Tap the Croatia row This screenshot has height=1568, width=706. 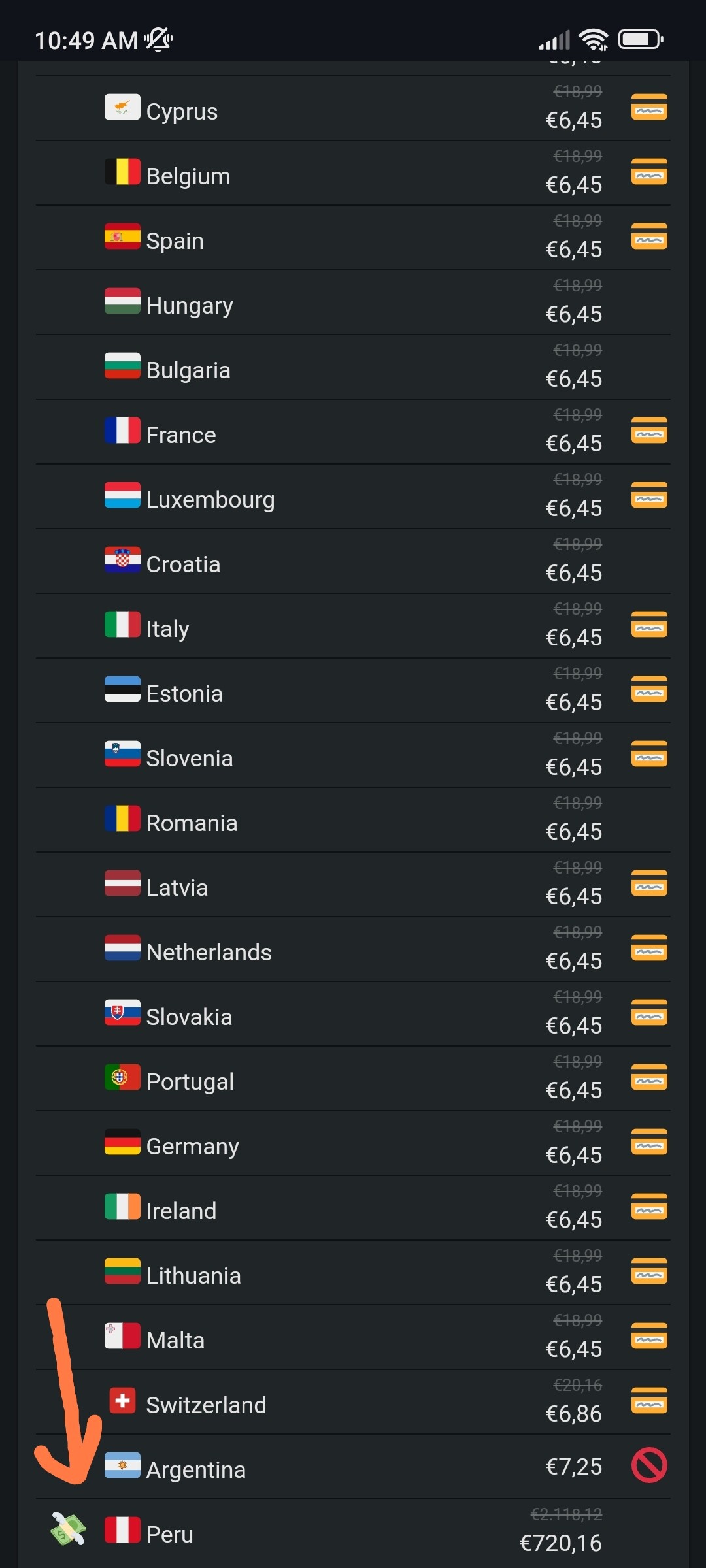point(353,561)
